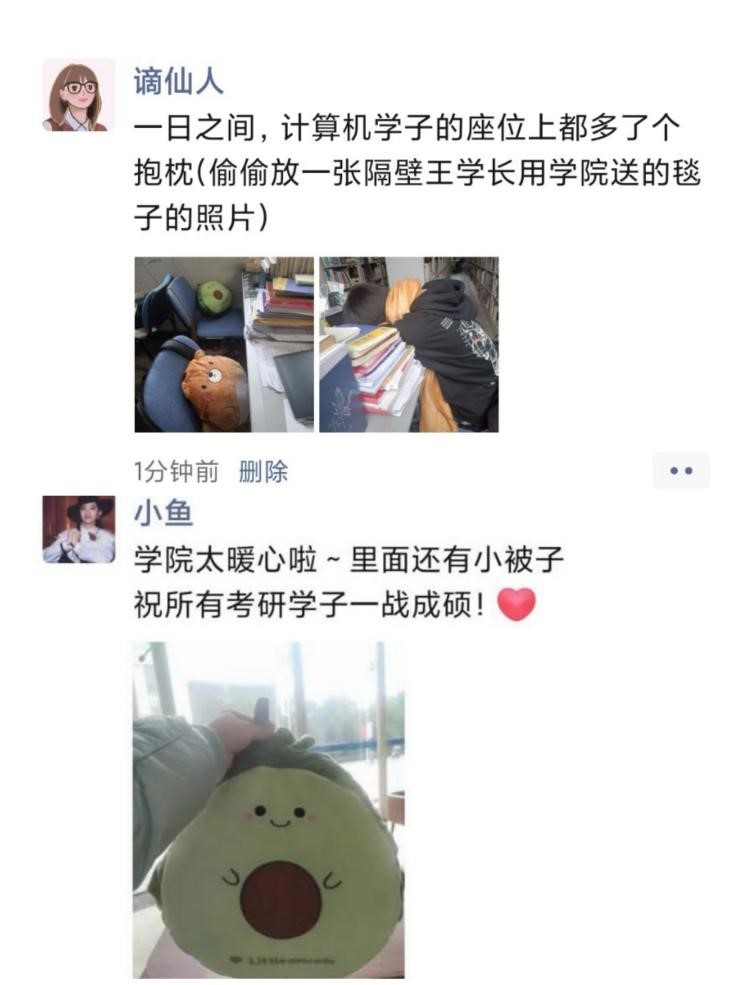Open 谪仙人's profile avatar

coord(78,95)
